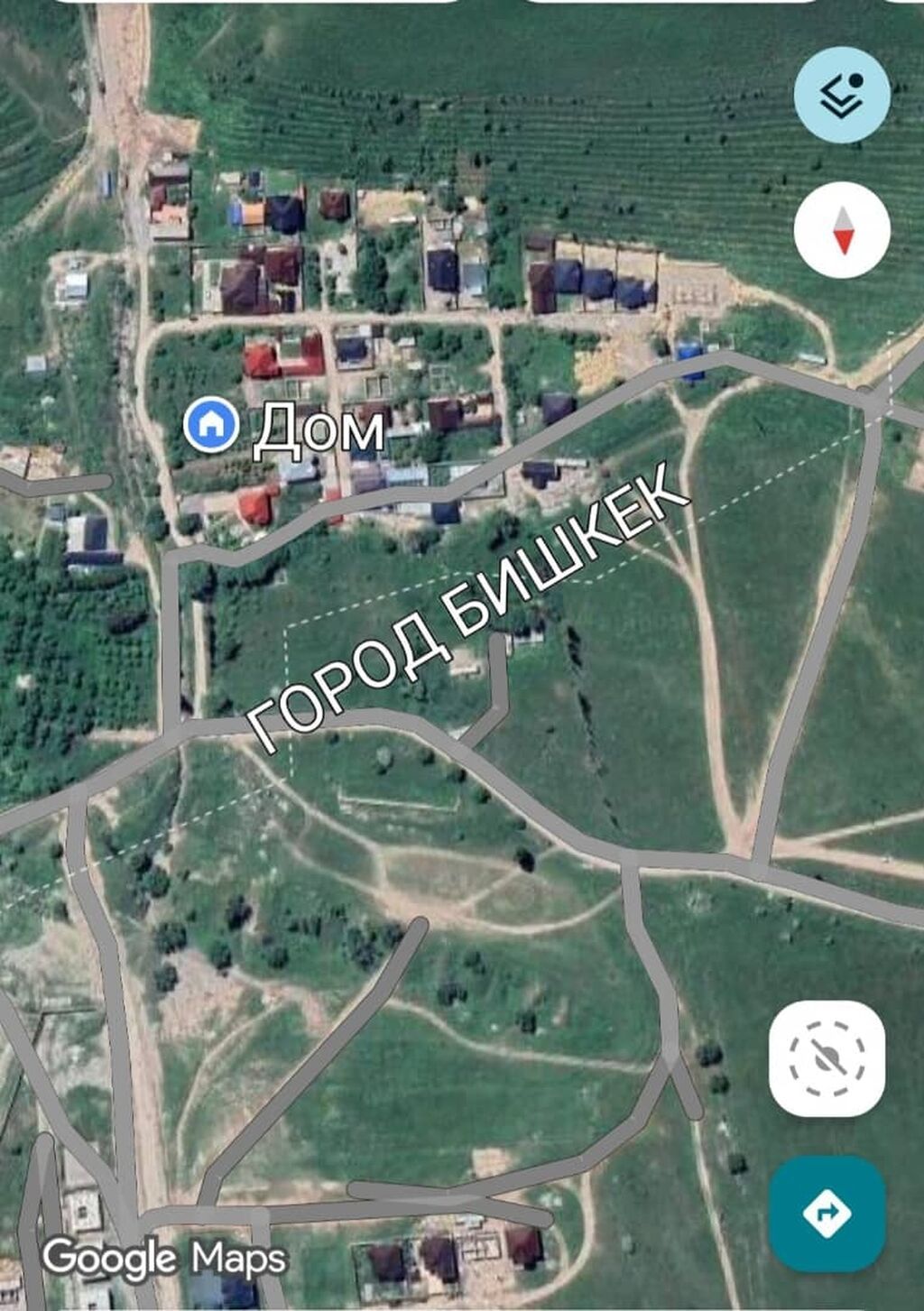Select the Дом home marker
Viewport: 924px width, 1311px height.
point(211,424)
